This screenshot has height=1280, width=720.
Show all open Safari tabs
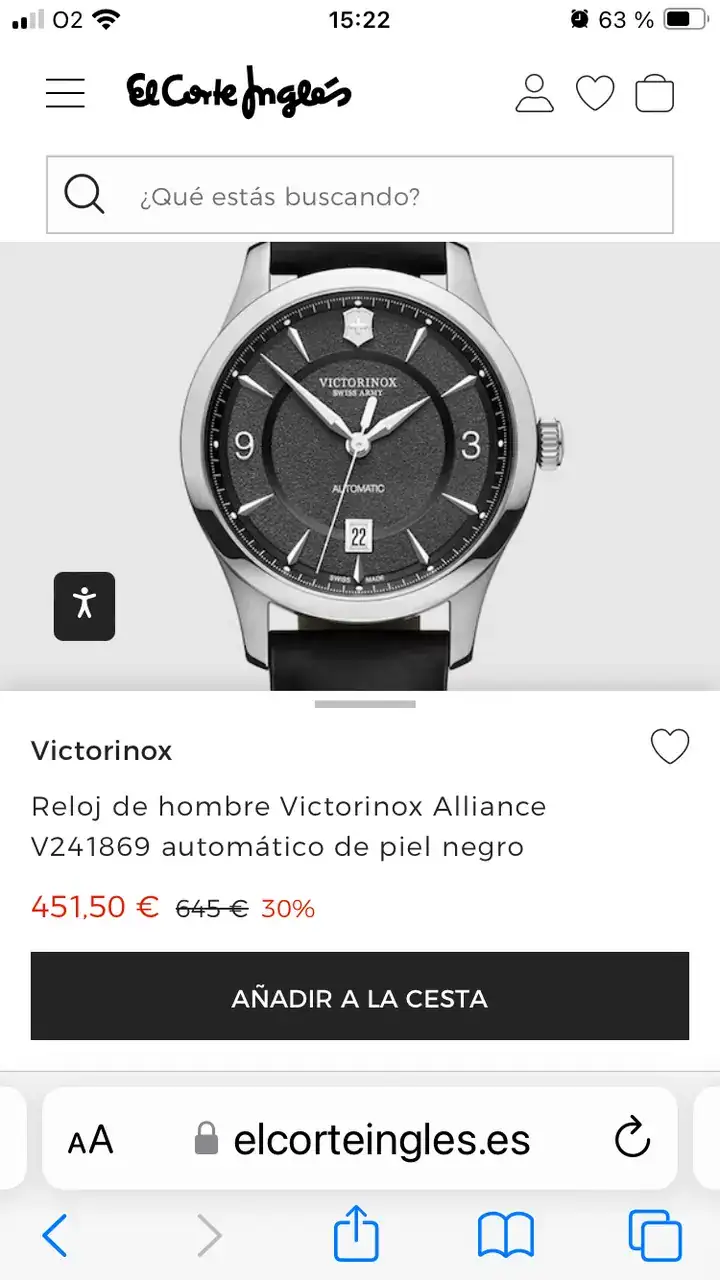[x=654, y=1236]
